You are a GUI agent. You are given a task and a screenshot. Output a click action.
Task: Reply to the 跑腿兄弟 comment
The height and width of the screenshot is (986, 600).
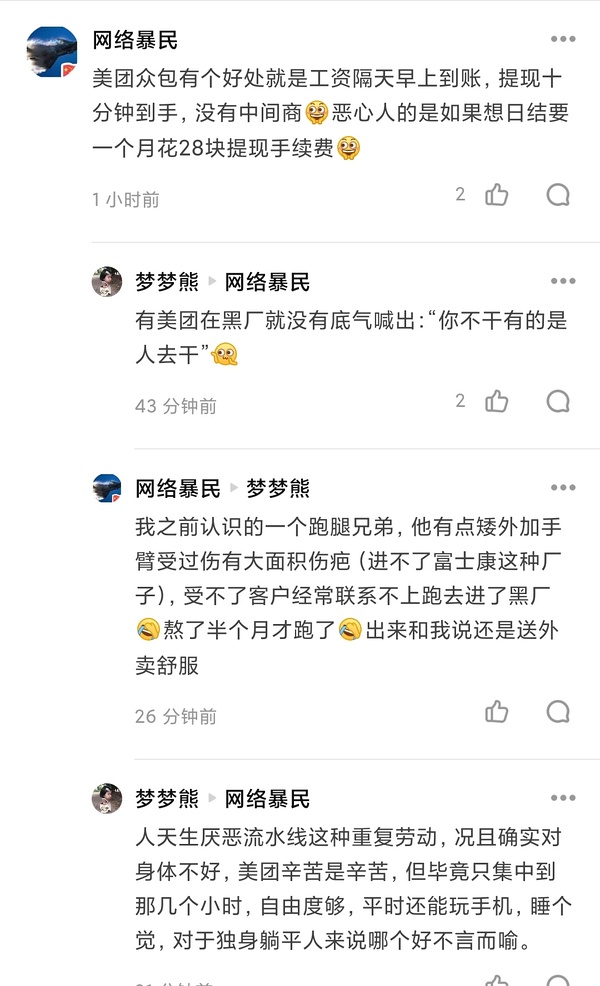click(x=558, y=712)
